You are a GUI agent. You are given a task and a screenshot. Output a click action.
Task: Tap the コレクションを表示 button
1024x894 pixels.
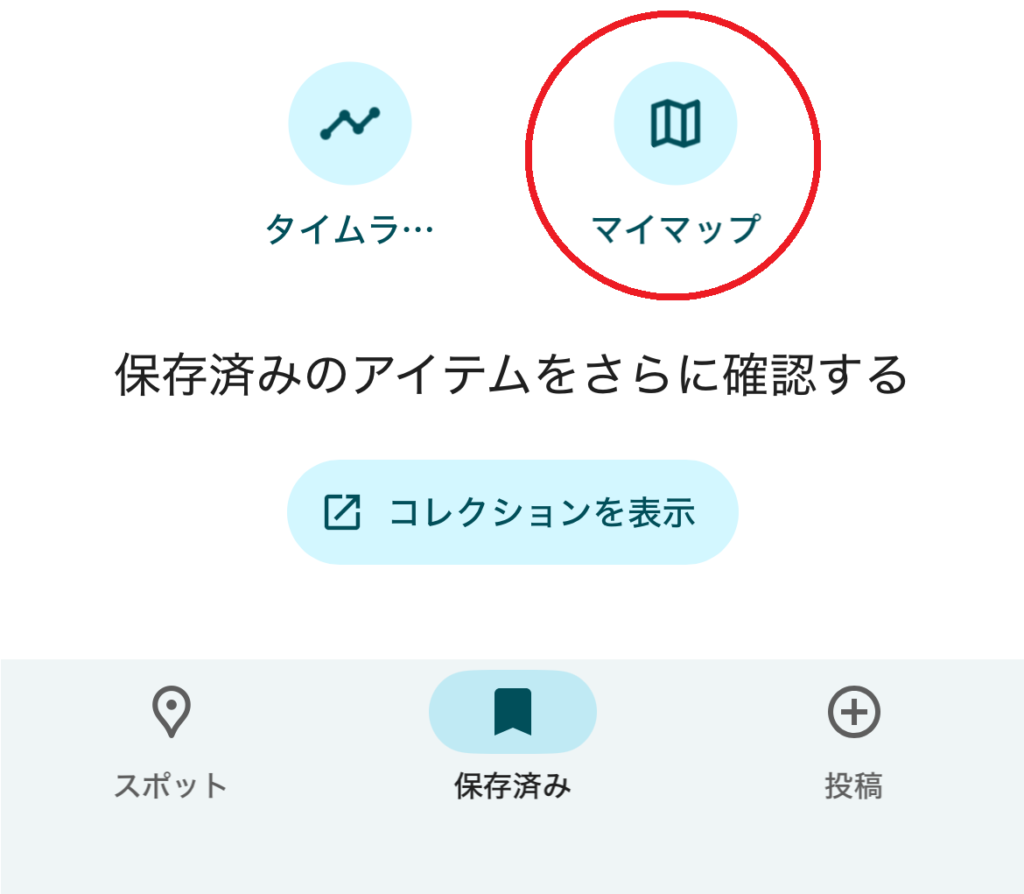[x=512, y=512]
